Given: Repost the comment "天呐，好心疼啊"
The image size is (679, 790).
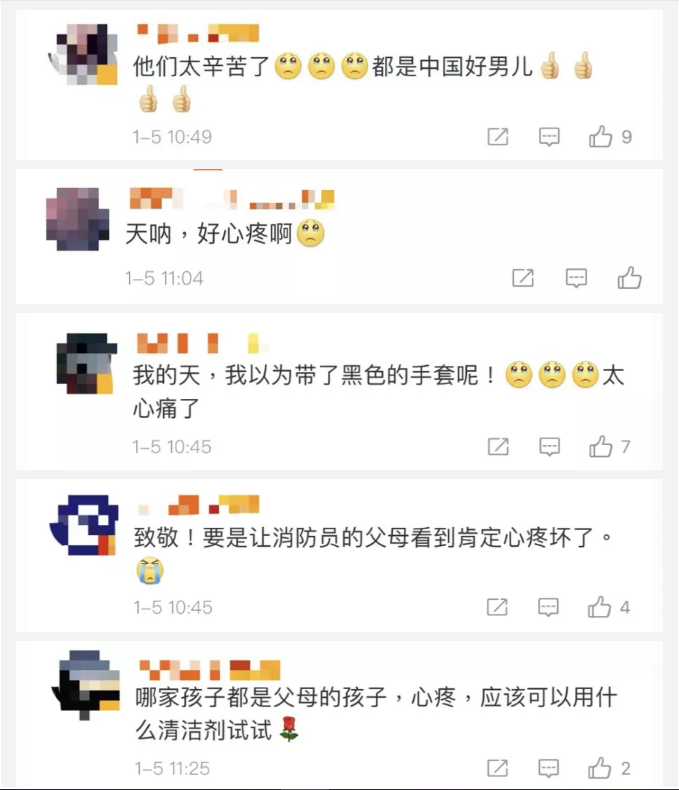Looking at the screenshot, I should (523, 278).
